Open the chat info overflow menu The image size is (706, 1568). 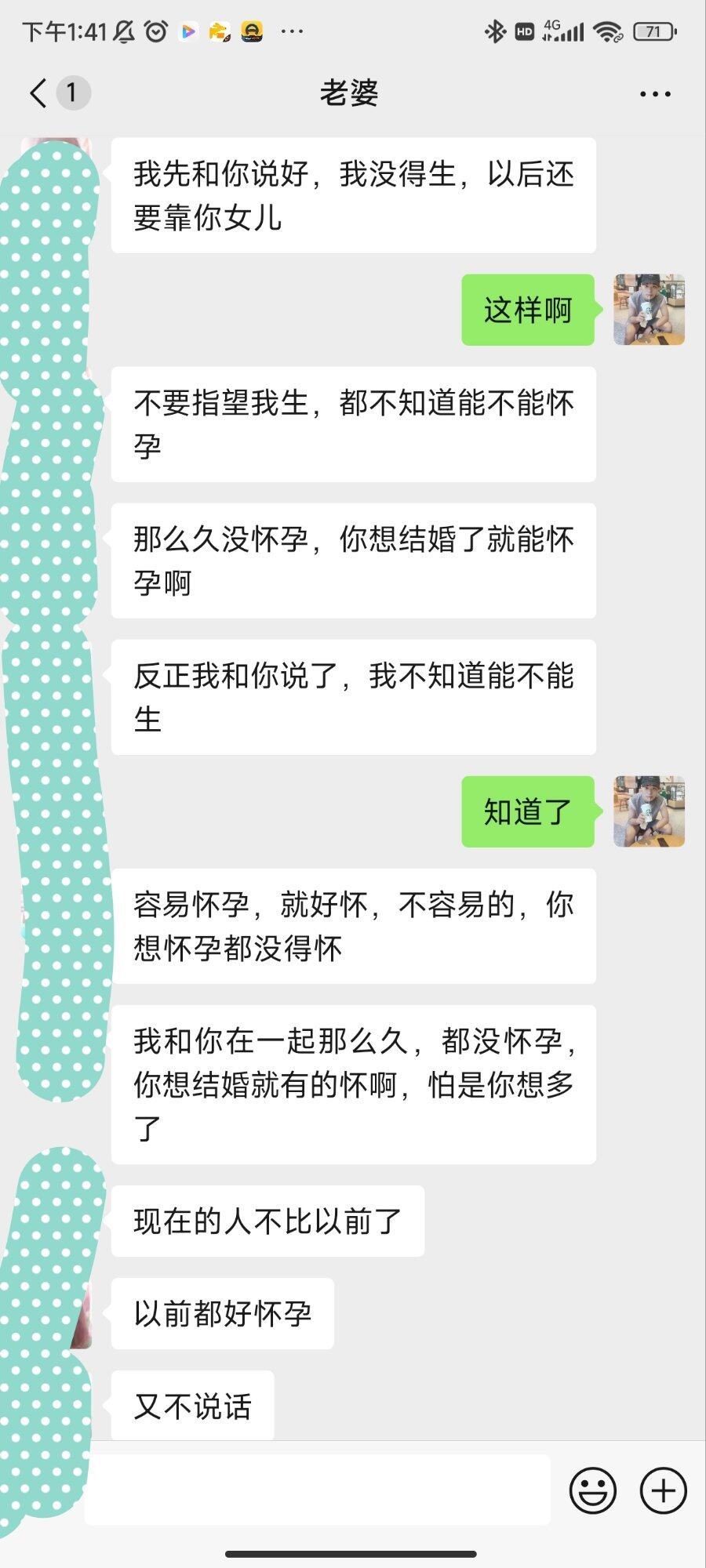[655, 94]
